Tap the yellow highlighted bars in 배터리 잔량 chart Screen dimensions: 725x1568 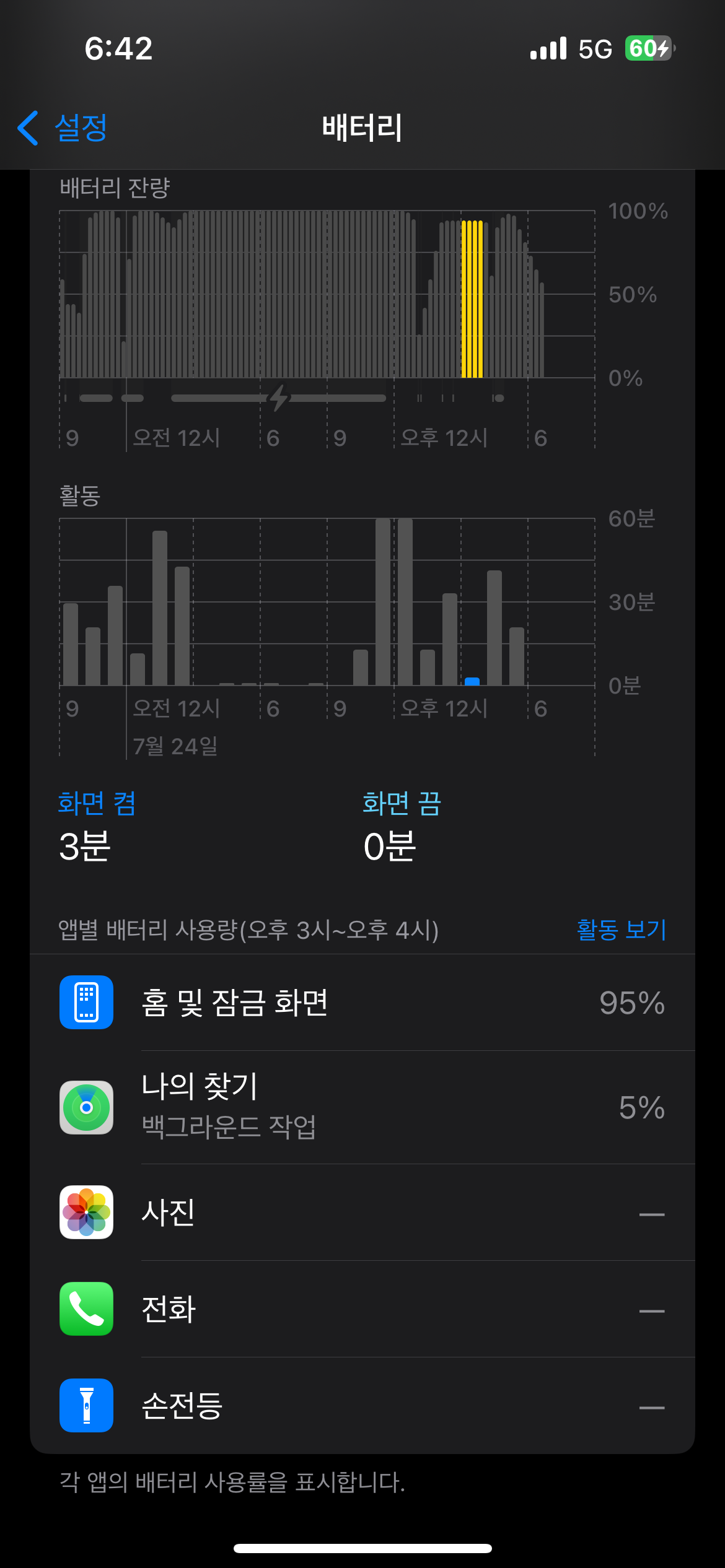coord(472,298)
